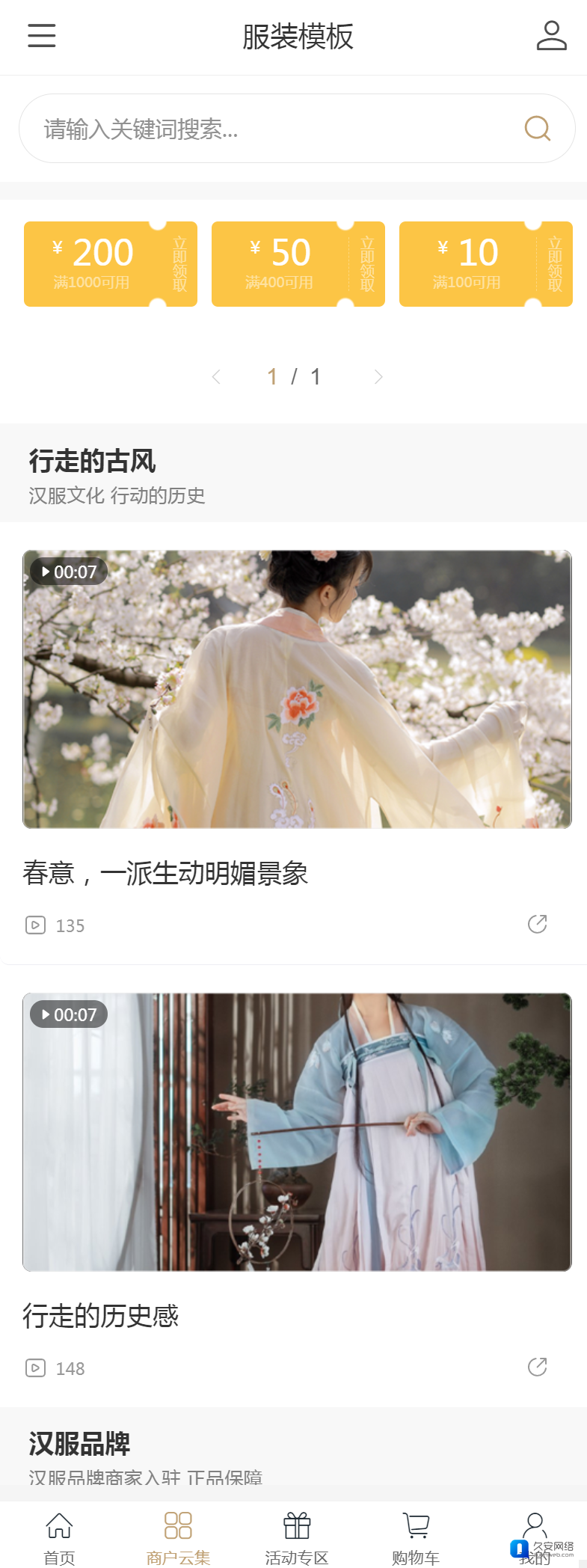The image size is (587, 1568).
Task: Claim the ¥200 coupon
Action: click(180, 264)
